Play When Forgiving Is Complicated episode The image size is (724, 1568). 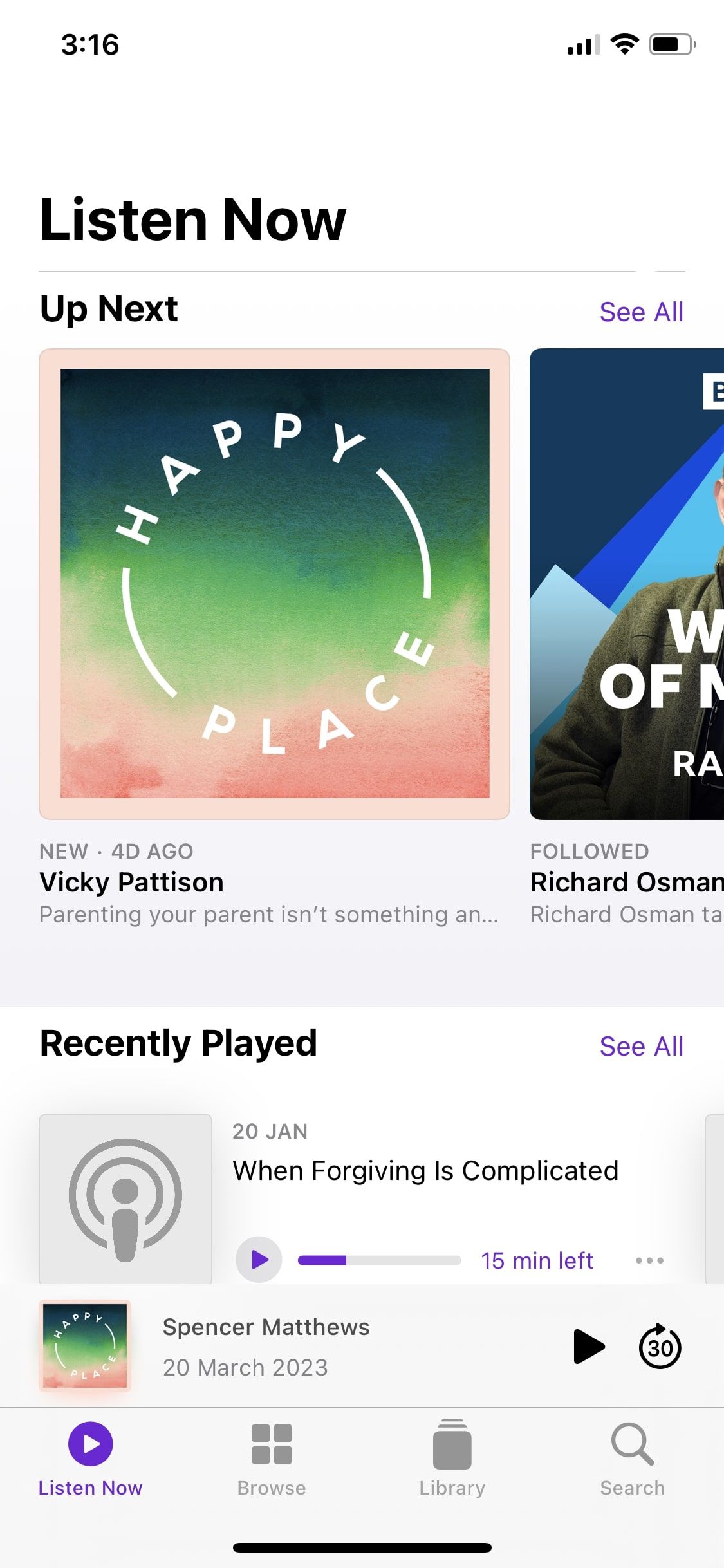259,1260
